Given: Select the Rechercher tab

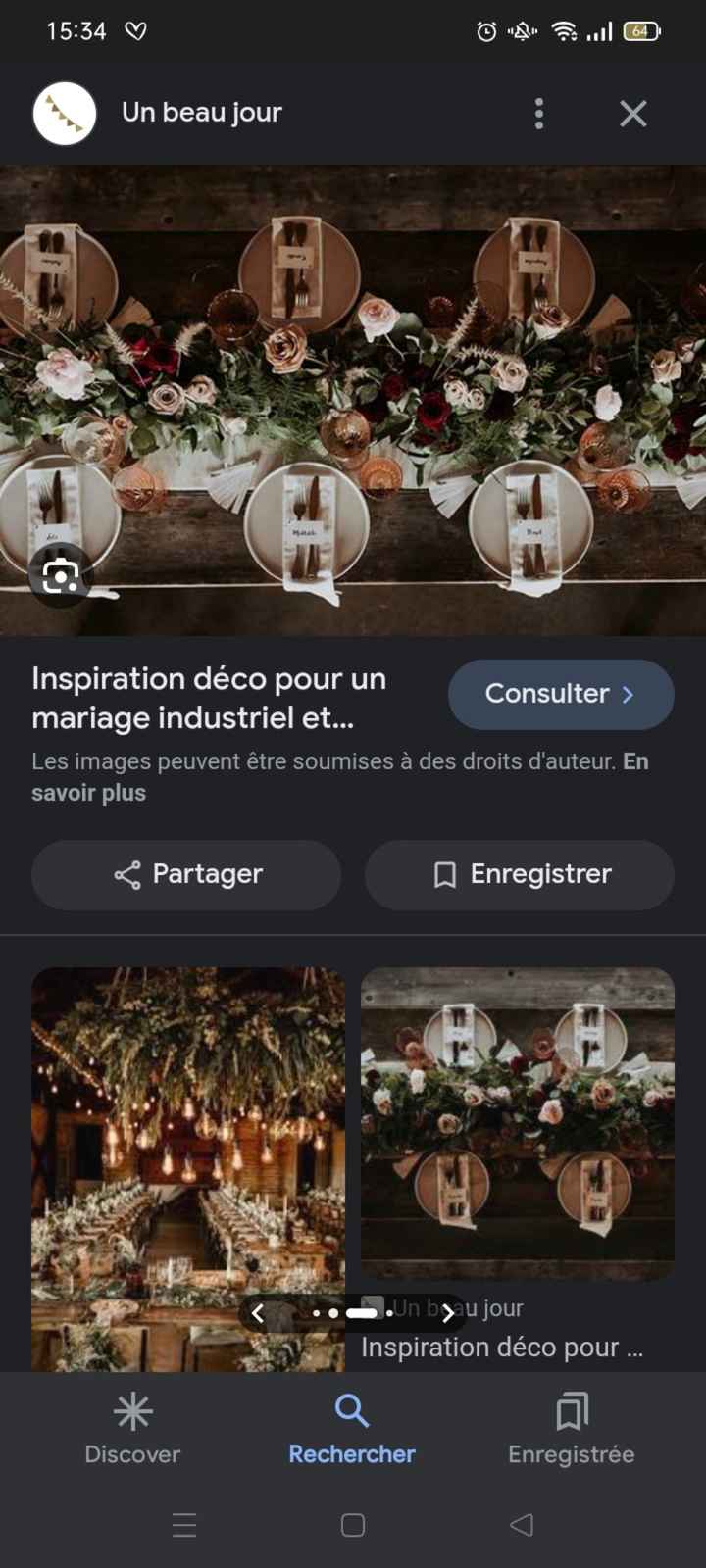Looking at the screenshot, I should coord(352,1430).
